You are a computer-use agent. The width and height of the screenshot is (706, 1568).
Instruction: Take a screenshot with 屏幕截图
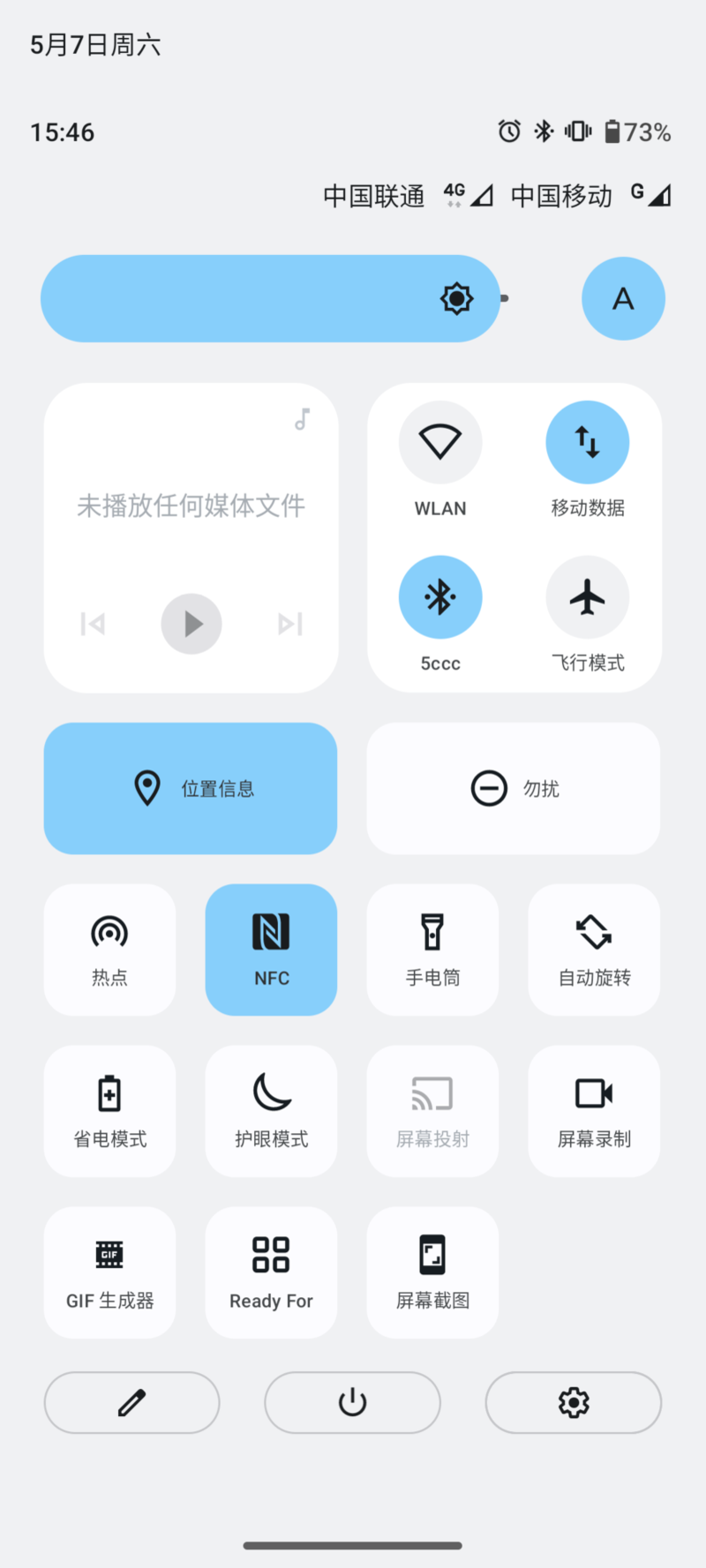coord(432,1272)
